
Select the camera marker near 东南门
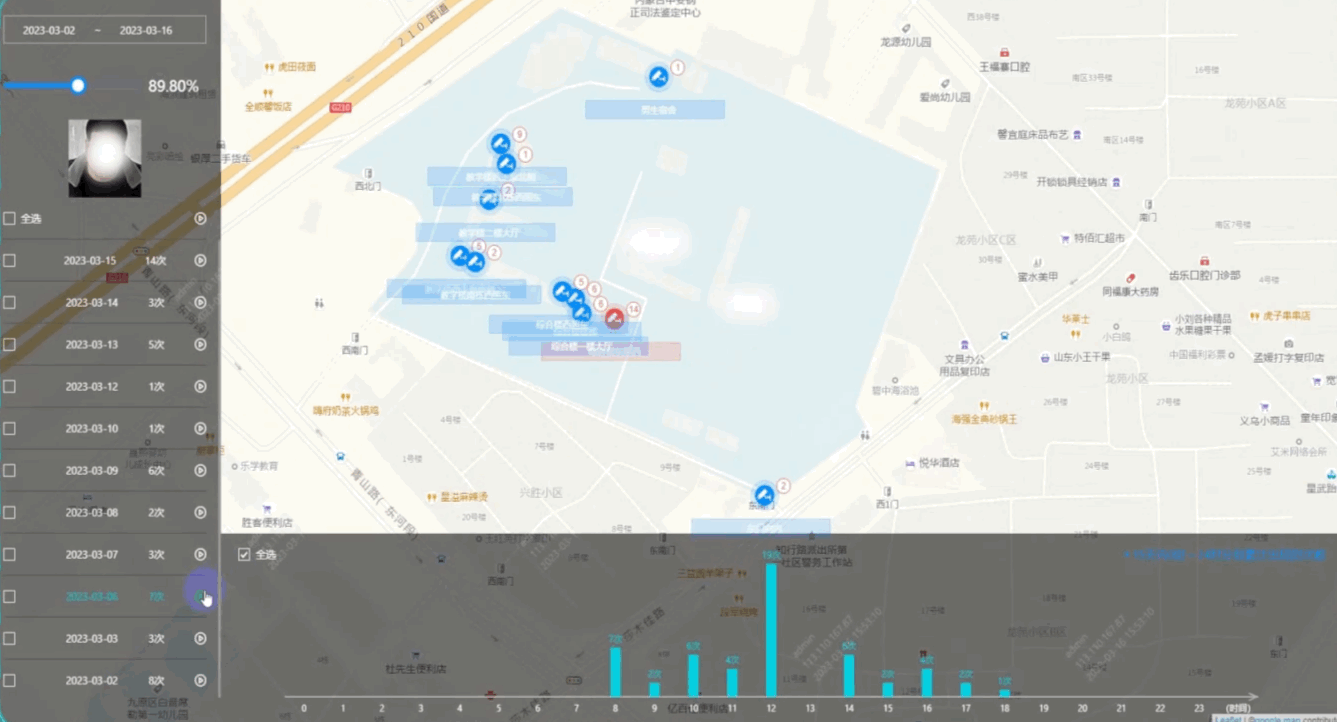coord(764,494)
